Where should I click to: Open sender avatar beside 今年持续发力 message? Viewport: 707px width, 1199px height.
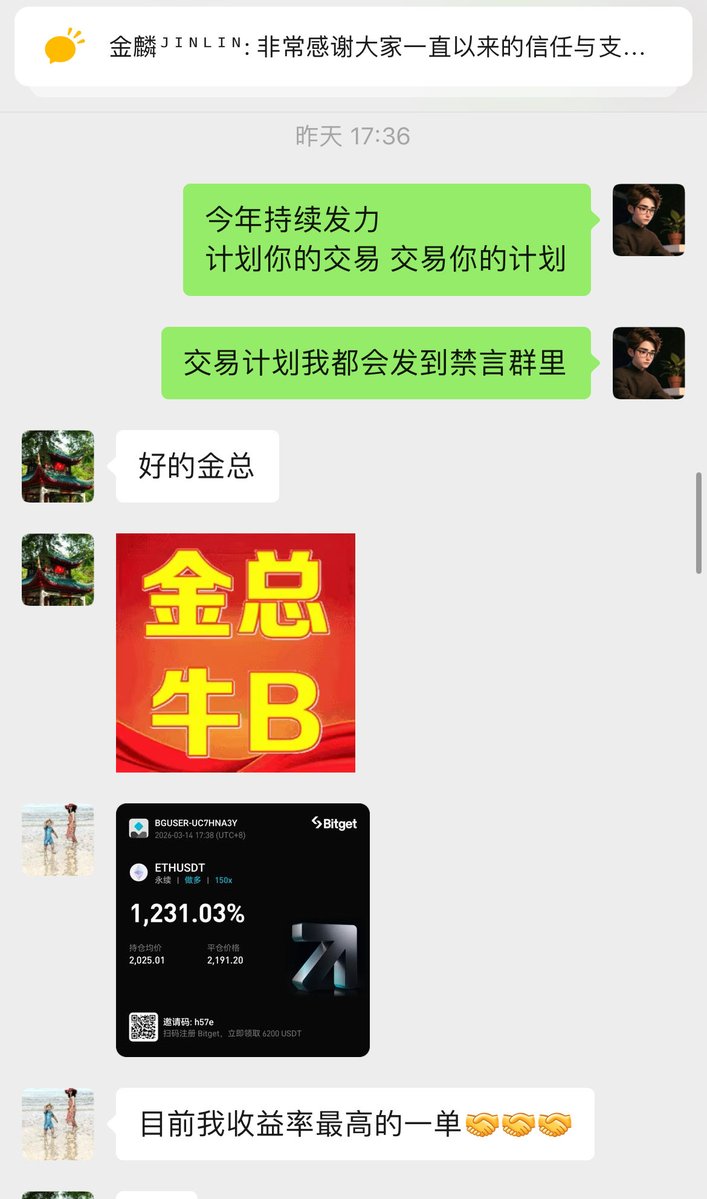pyautogui.click(x=648, y=220)
